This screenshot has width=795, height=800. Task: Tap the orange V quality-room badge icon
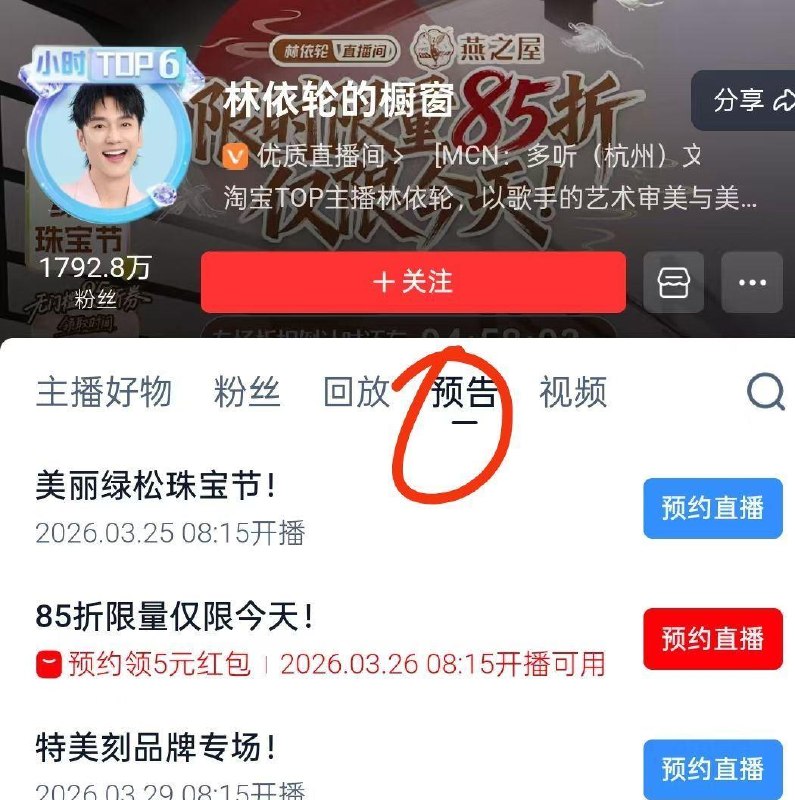(x=234, y=156)
